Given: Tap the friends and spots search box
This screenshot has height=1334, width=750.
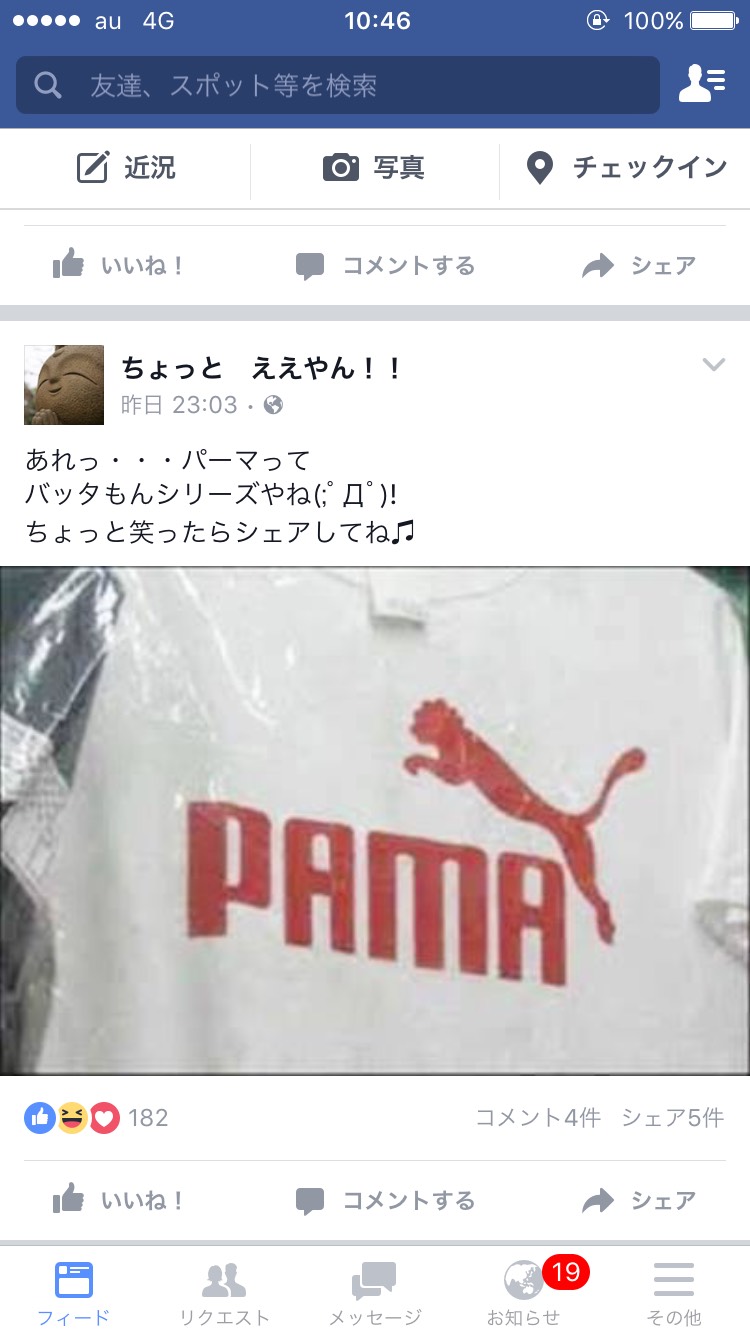Looking at the screenshot, I should (338, 85).
